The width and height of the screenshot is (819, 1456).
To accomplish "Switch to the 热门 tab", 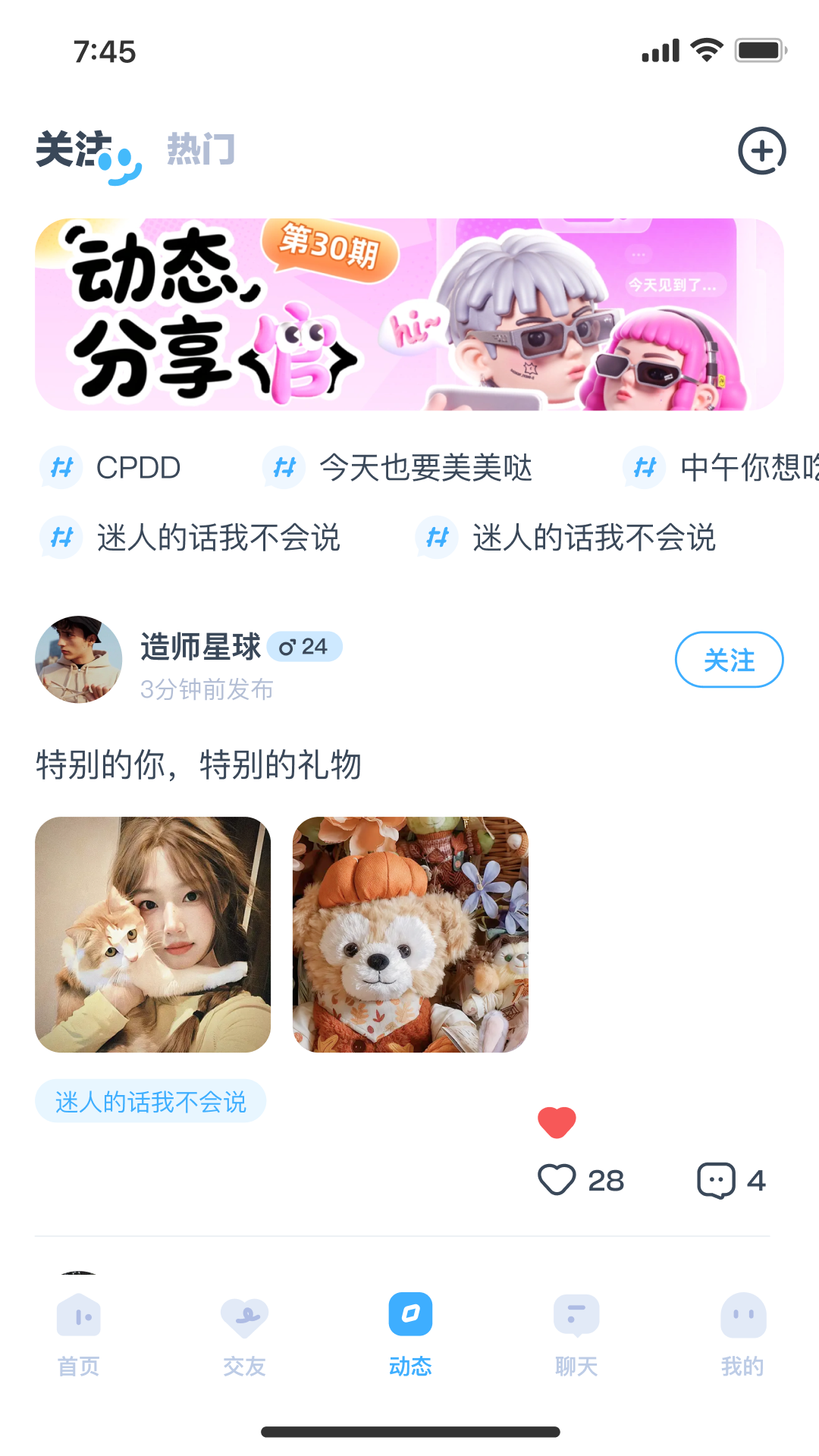I will pyautogui.click(x=201, y=149).
